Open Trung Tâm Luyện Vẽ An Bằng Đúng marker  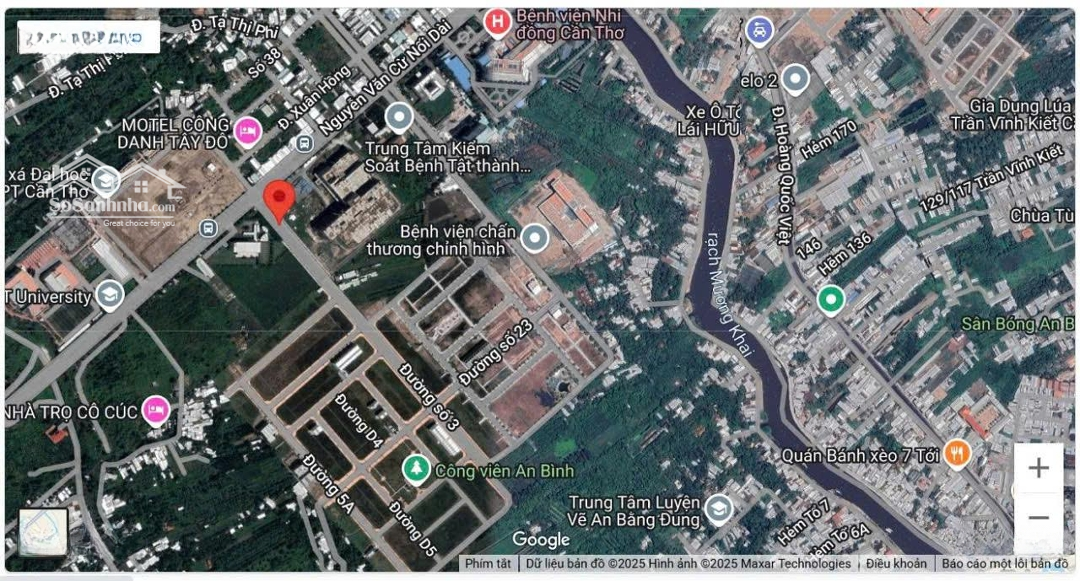click(717, 510)
